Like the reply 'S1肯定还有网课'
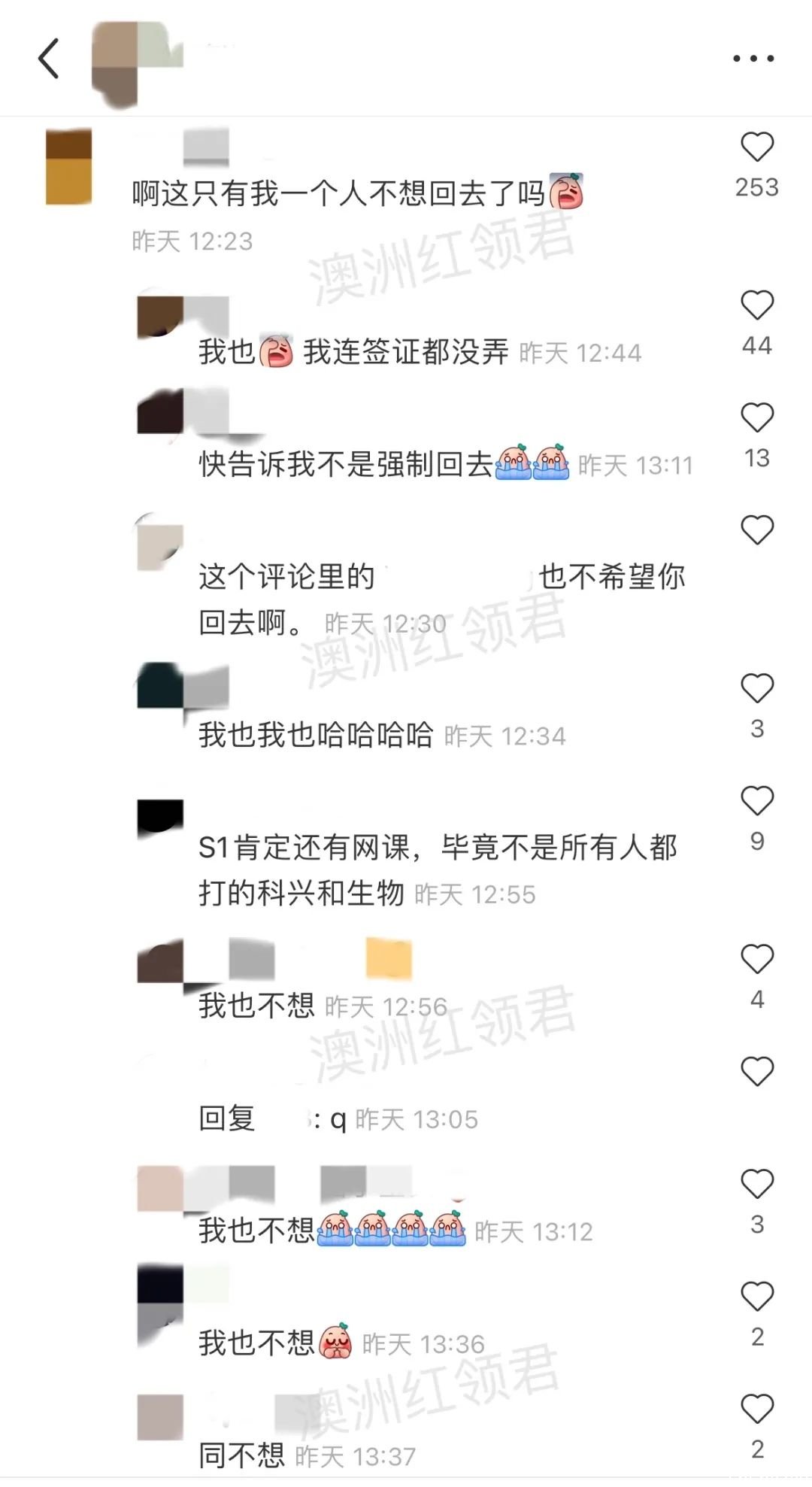 [756, 802]
